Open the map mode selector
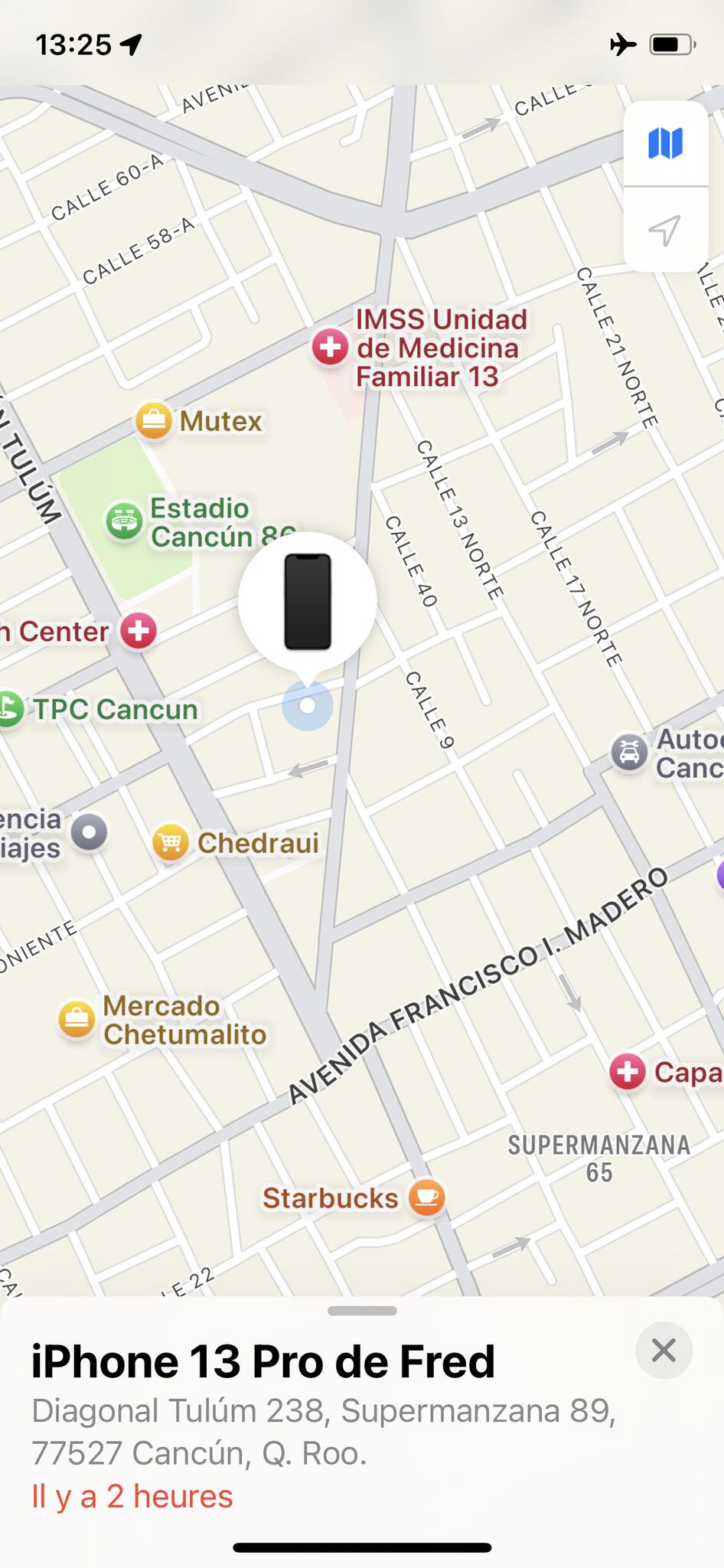The height and width of the screenshot is (1568, 724). point(664,143)
